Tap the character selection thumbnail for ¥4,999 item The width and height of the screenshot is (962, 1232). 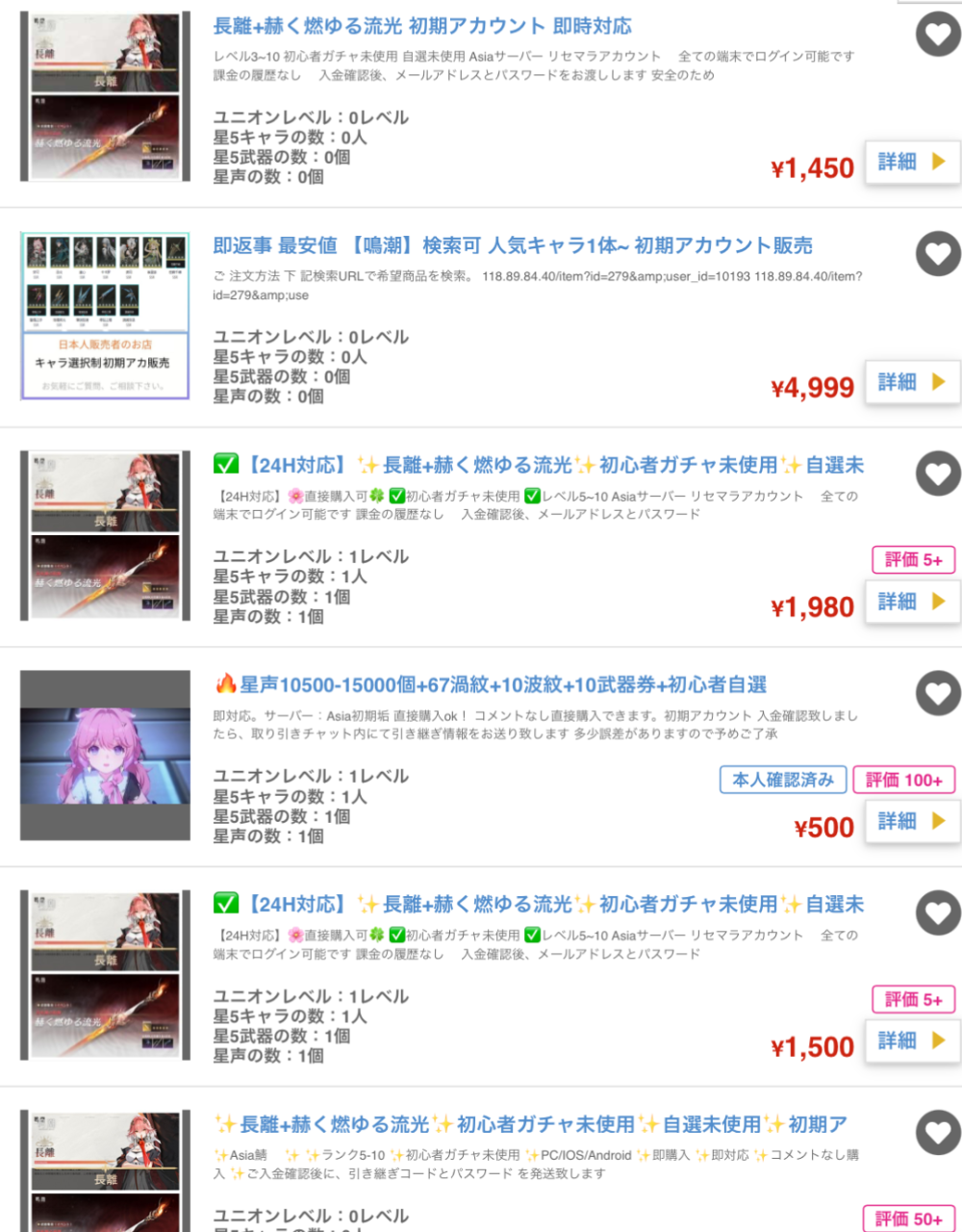[105, 316]
